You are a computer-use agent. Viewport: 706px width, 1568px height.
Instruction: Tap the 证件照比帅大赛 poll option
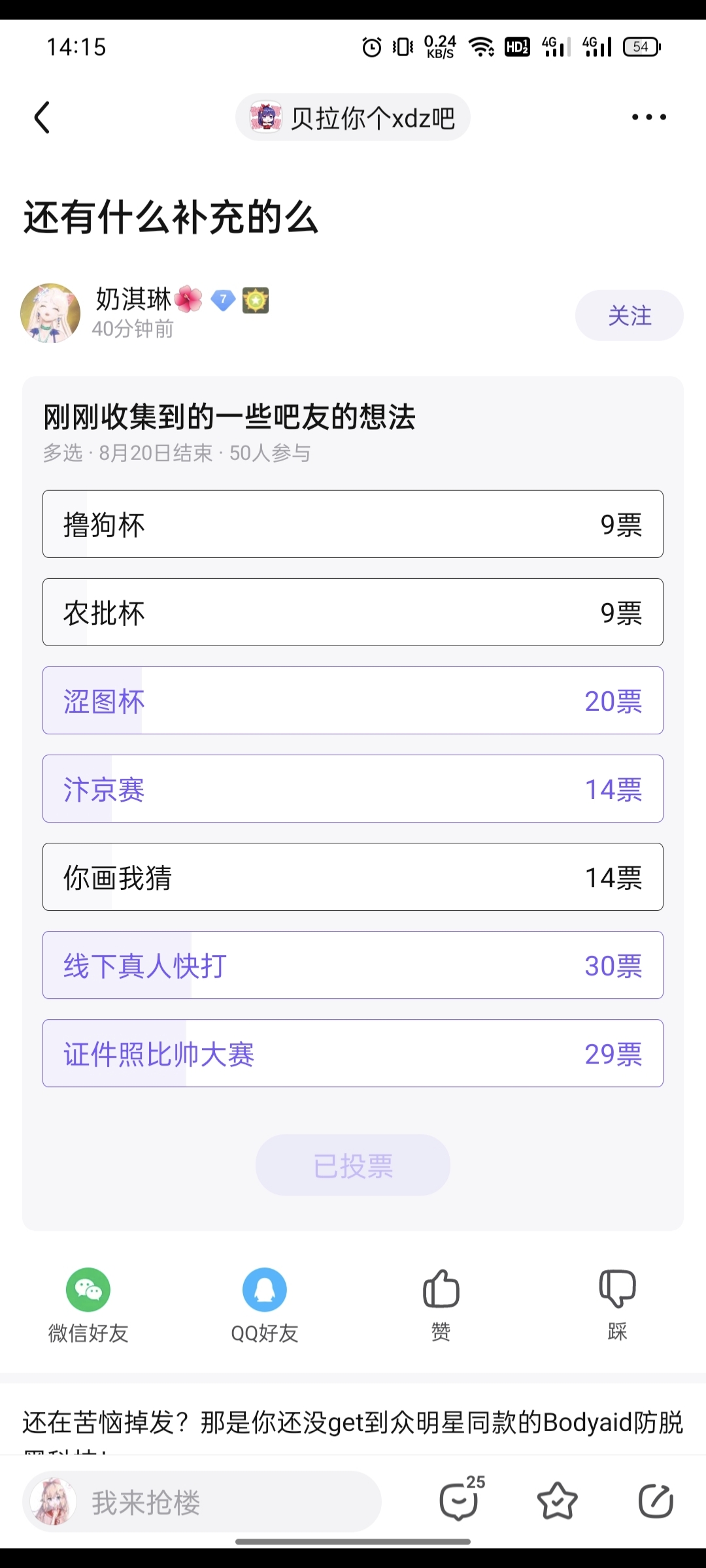[353, 1053]
